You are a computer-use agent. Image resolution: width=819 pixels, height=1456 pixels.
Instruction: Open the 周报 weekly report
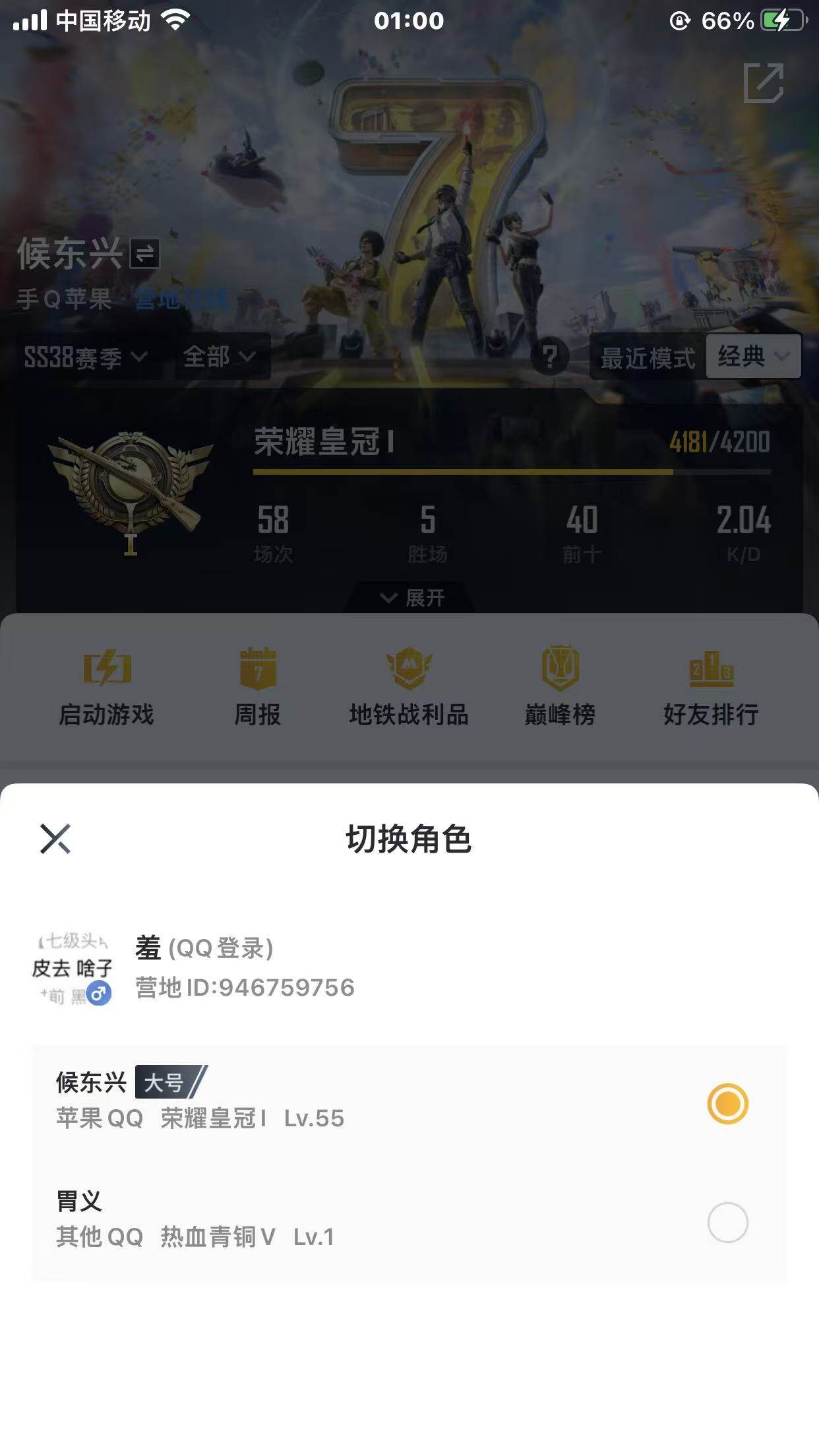click(x=258, y=686)
